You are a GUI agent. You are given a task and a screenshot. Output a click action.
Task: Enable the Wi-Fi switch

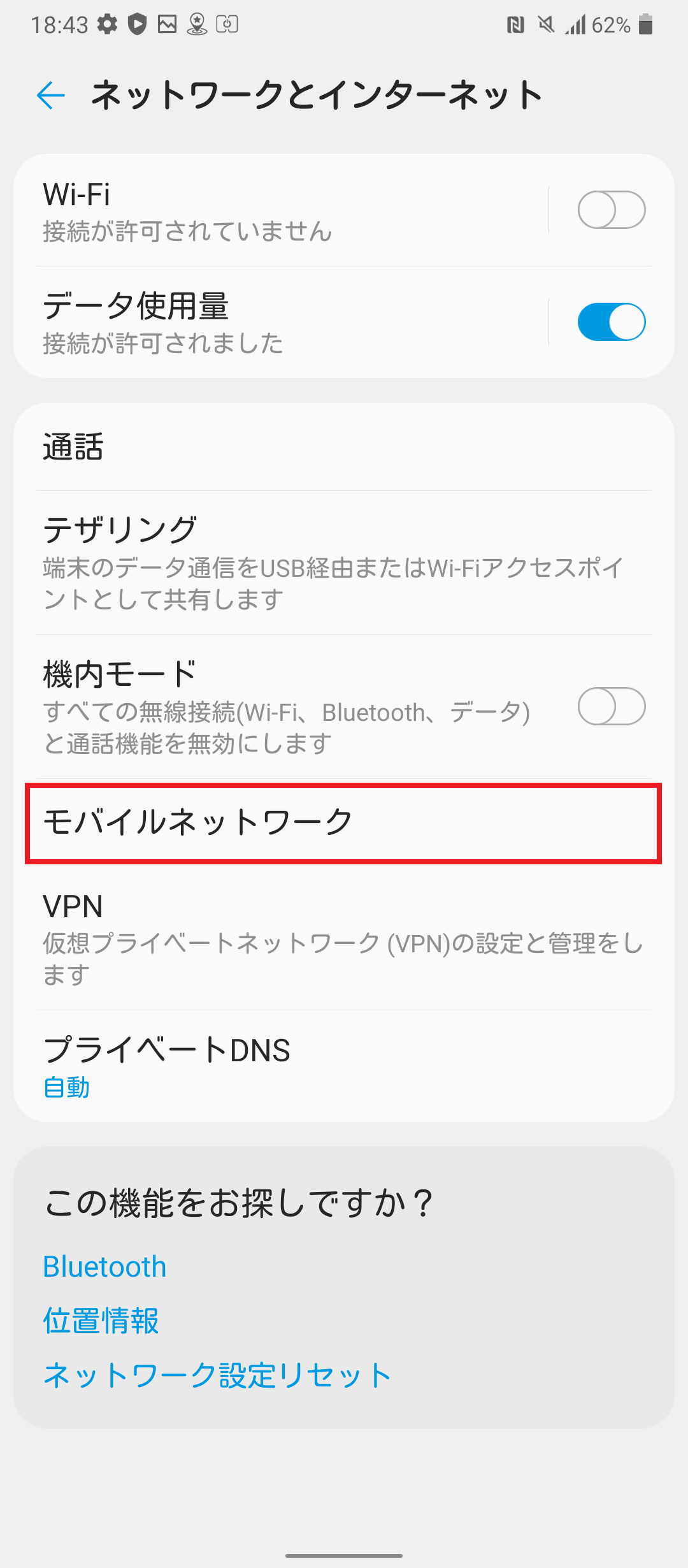(x=612, y=210)
